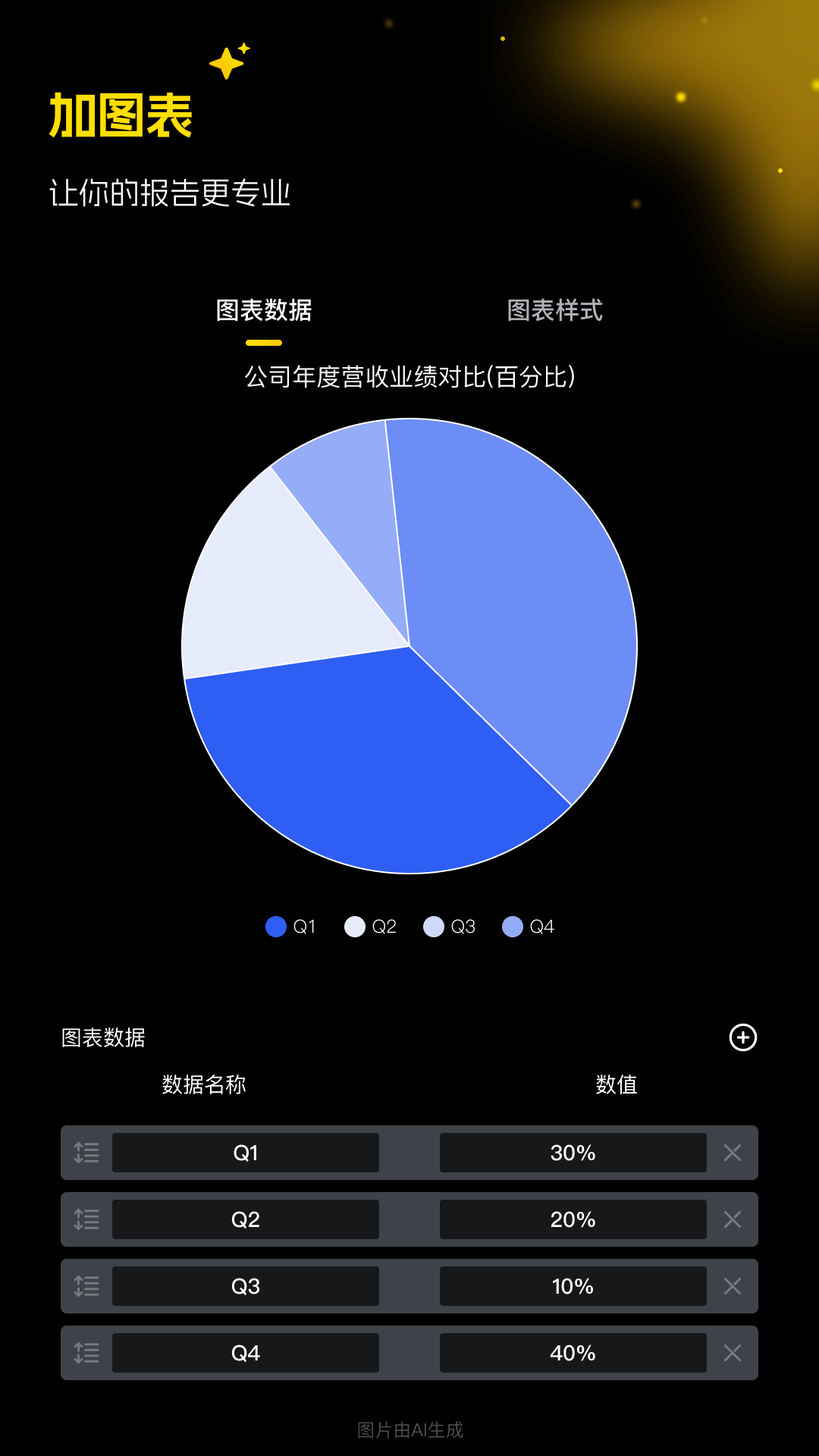Switch to the 图表样式 tab
This screenshot has width=819, height=1456.
point(554,310)
